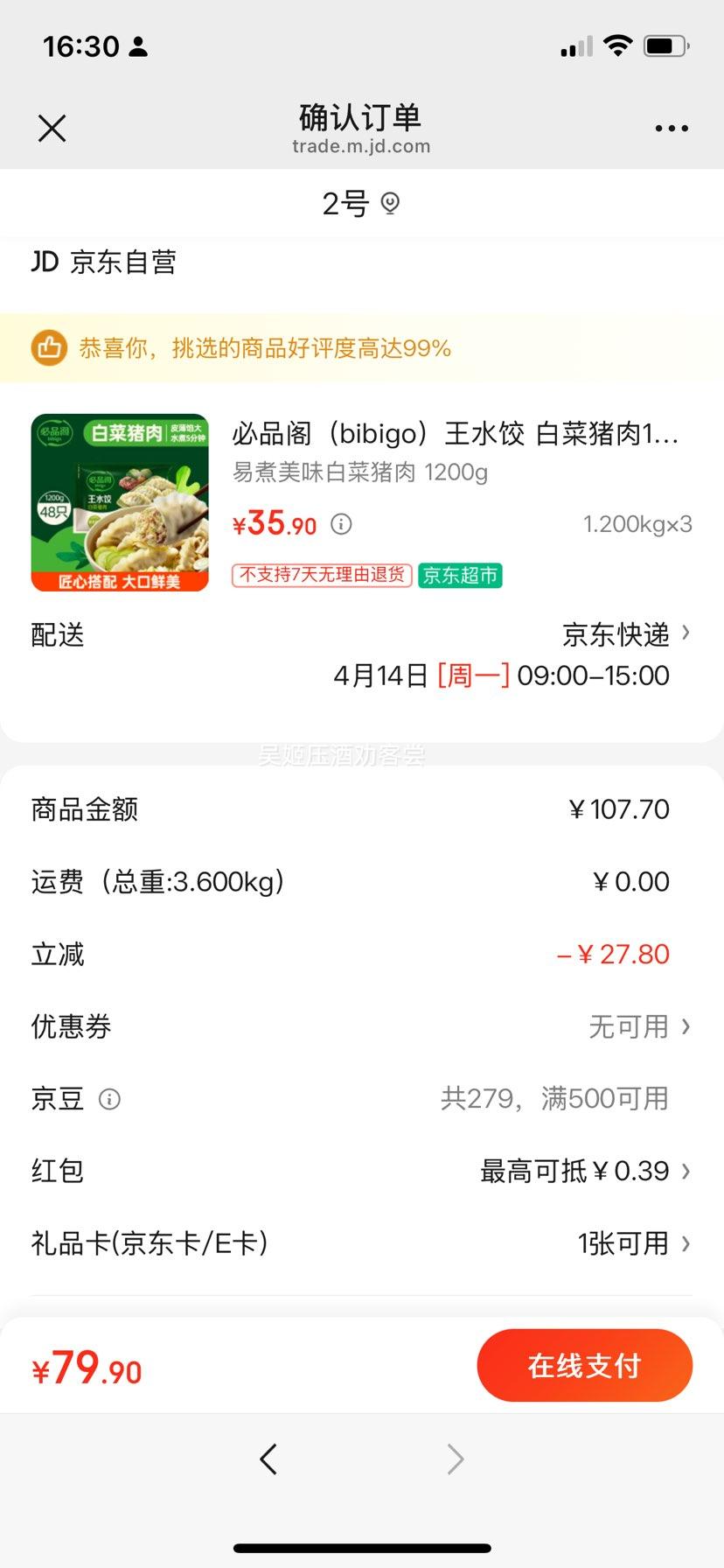This screenshot has height=1568, width=724.
Task: Tap the trade.m.jd.com address label
Action: pyautogui.click(x=361, y=146)
